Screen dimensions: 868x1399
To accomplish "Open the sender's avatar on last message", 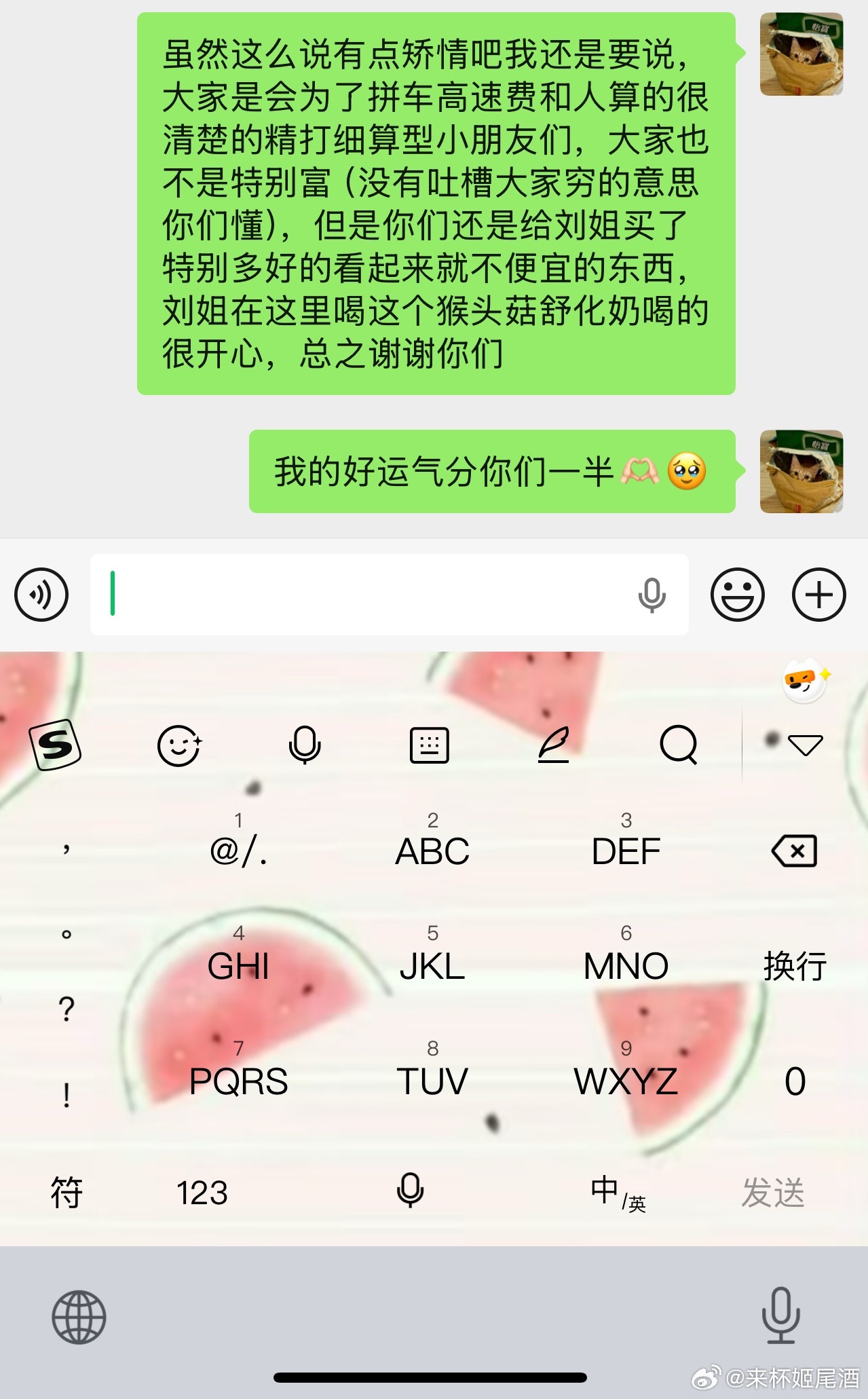I will [x=801, y=471].
